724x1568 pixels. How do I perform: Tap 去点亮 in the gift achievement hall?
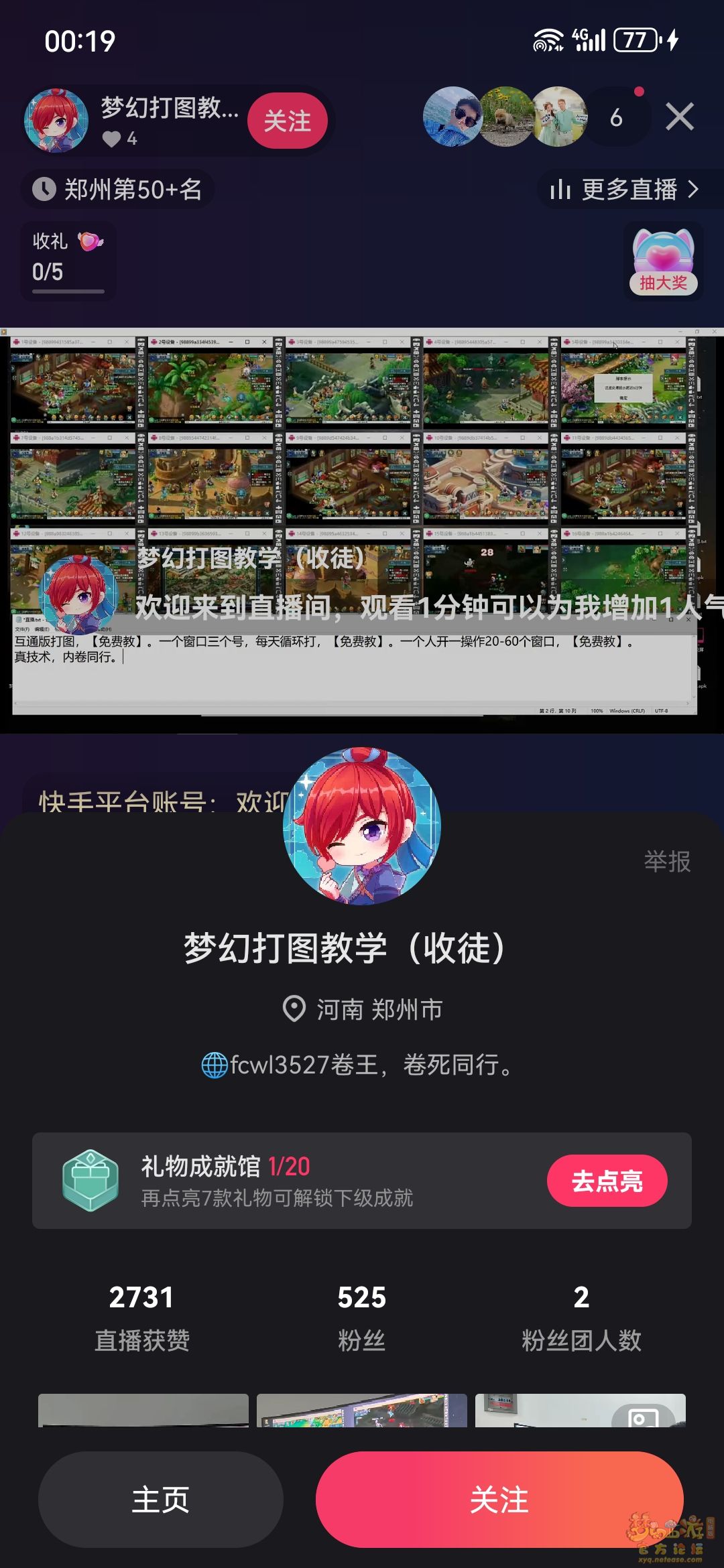click(607, 1181)
